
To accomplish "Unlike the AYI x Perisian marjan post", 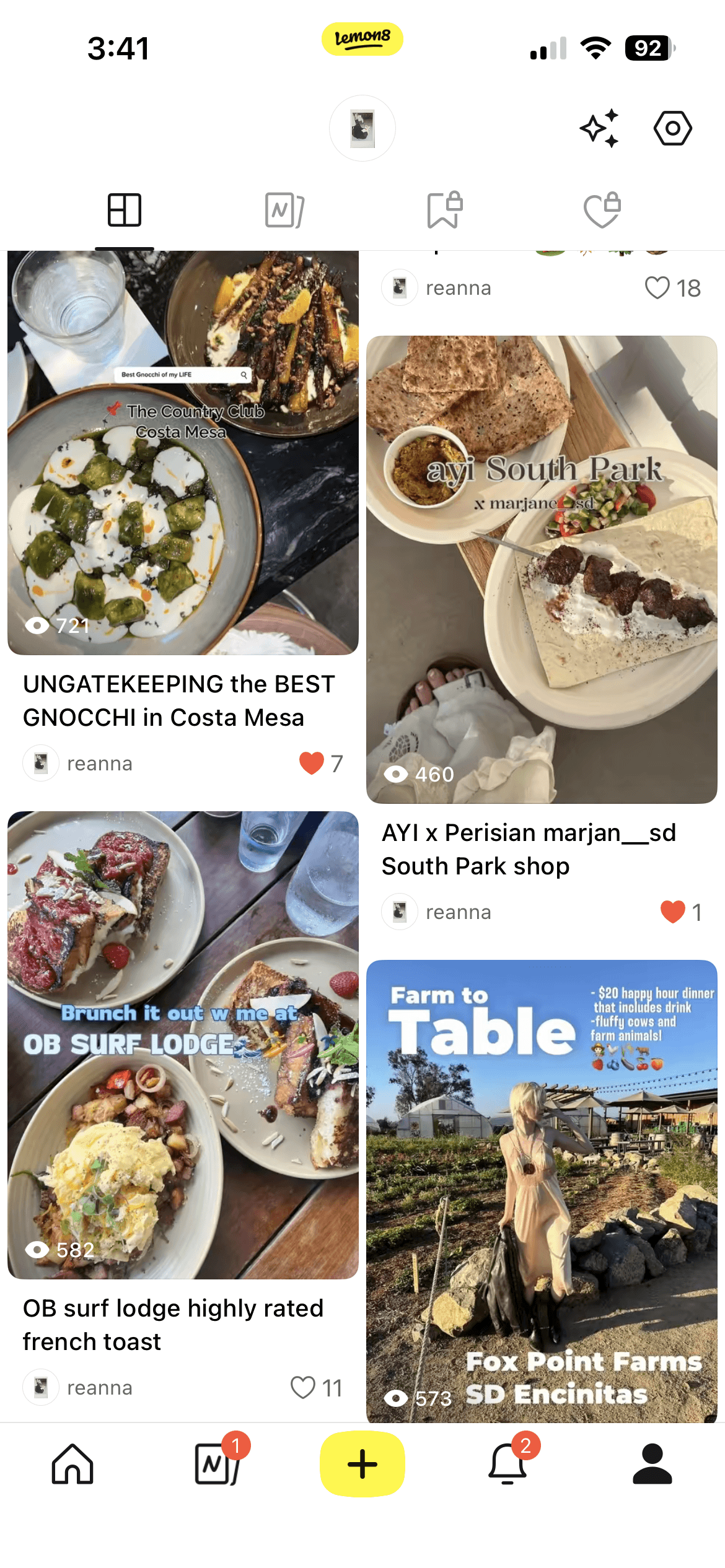I will pyautogui.click(x=672, y=912).
